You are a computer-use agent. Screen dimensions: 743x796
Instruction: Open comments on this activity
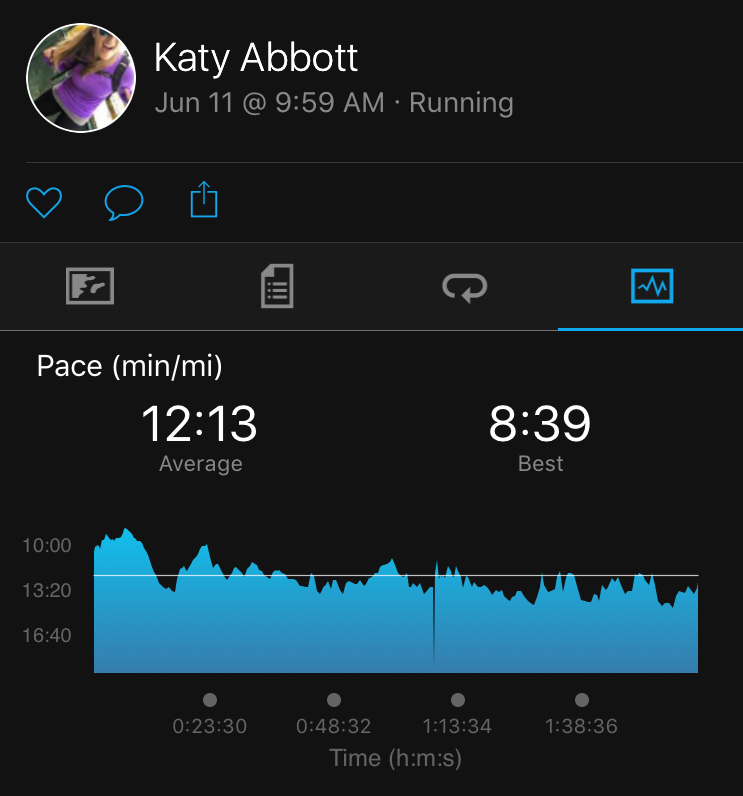click(x=124, y=203)
